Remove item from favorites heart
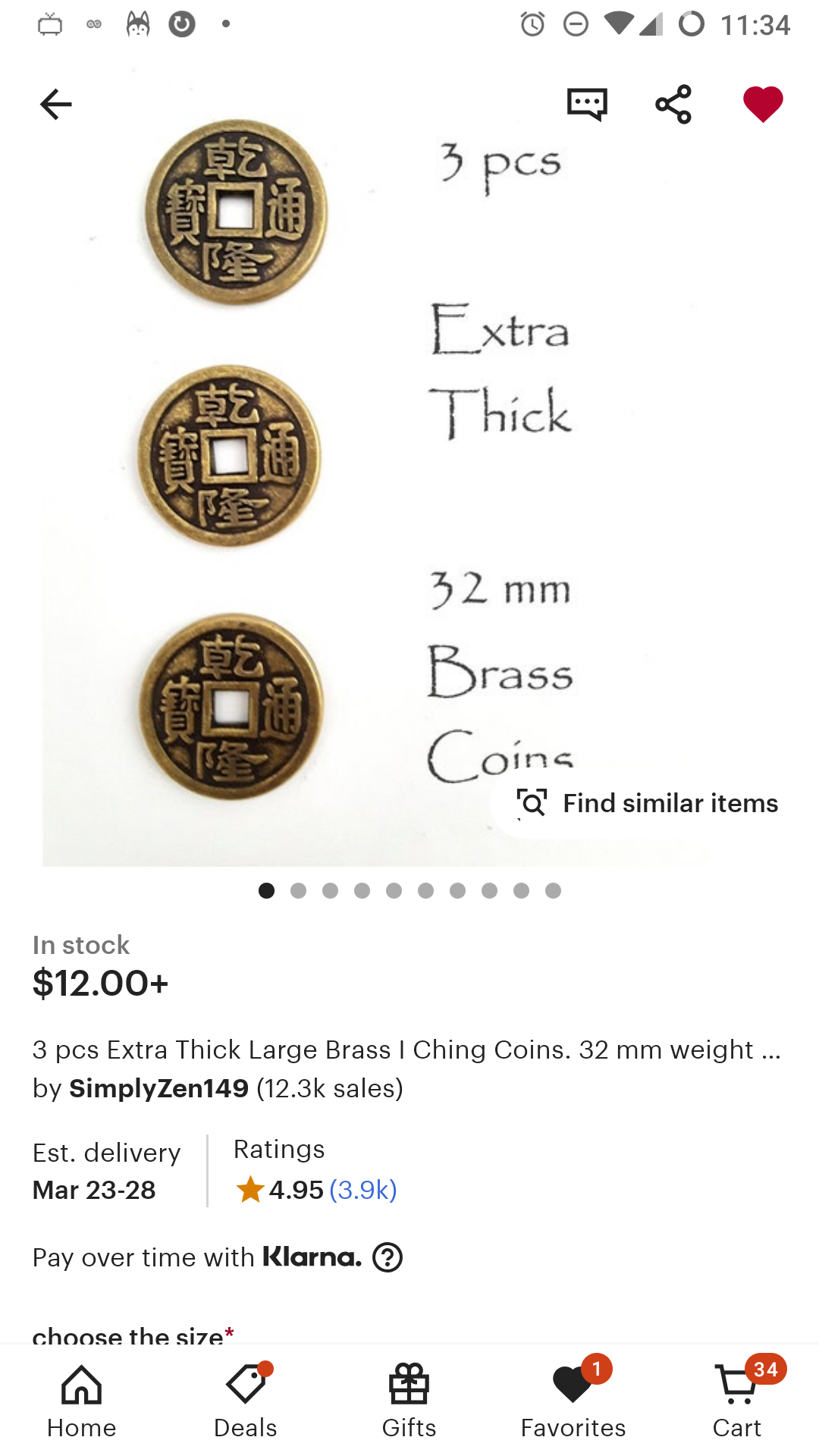The image size is (819, 1456). [x=762, y=104]
